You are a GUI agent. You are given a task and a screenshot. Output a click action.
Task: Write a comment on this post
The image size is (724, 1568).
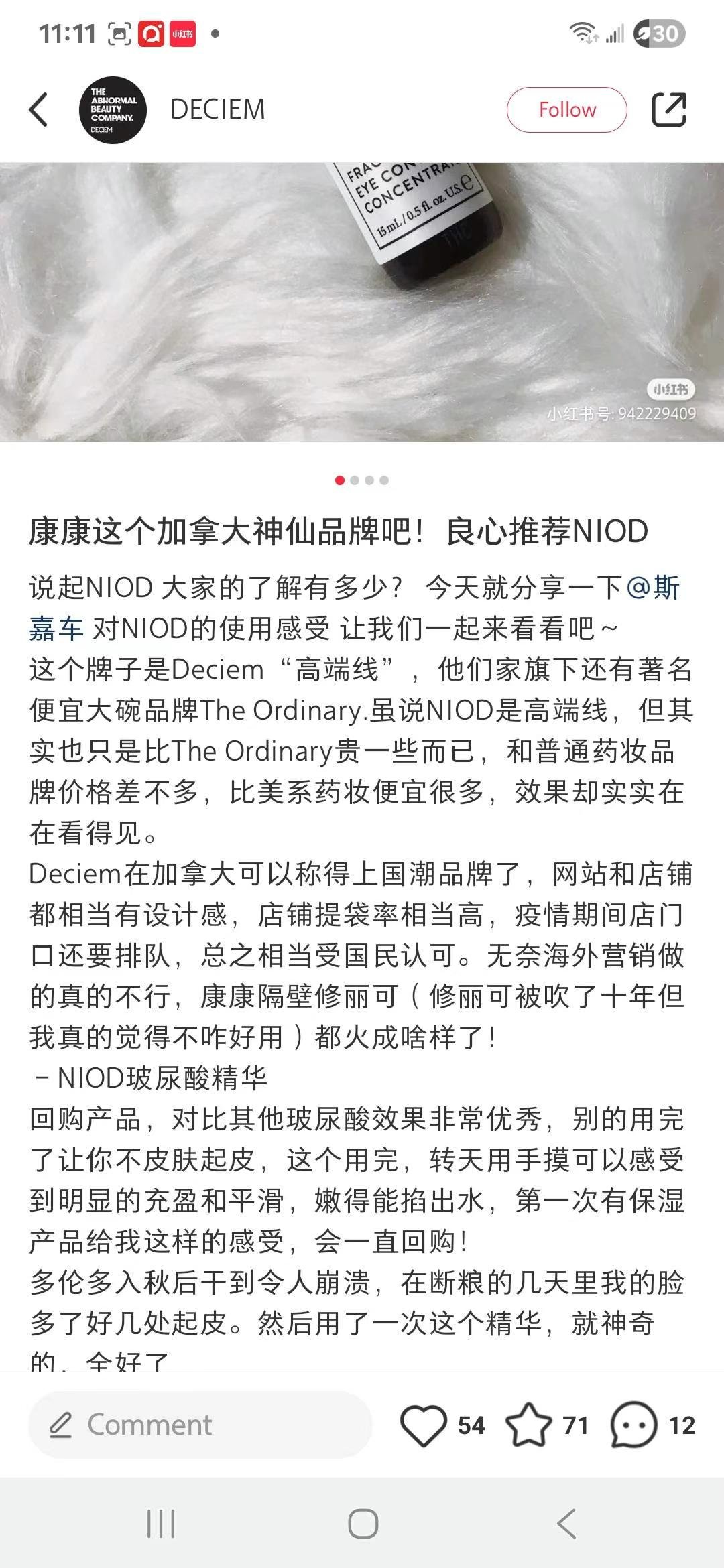[200, 1425]
